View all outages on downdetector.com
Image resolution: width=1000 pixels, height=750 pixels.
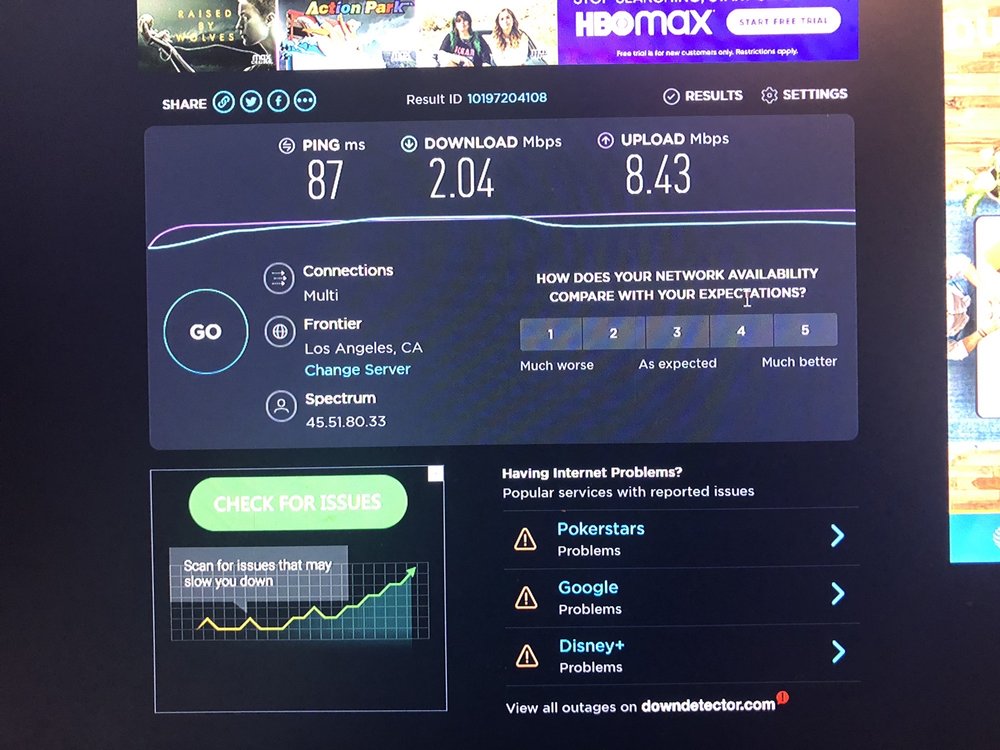tap(641, 706)
